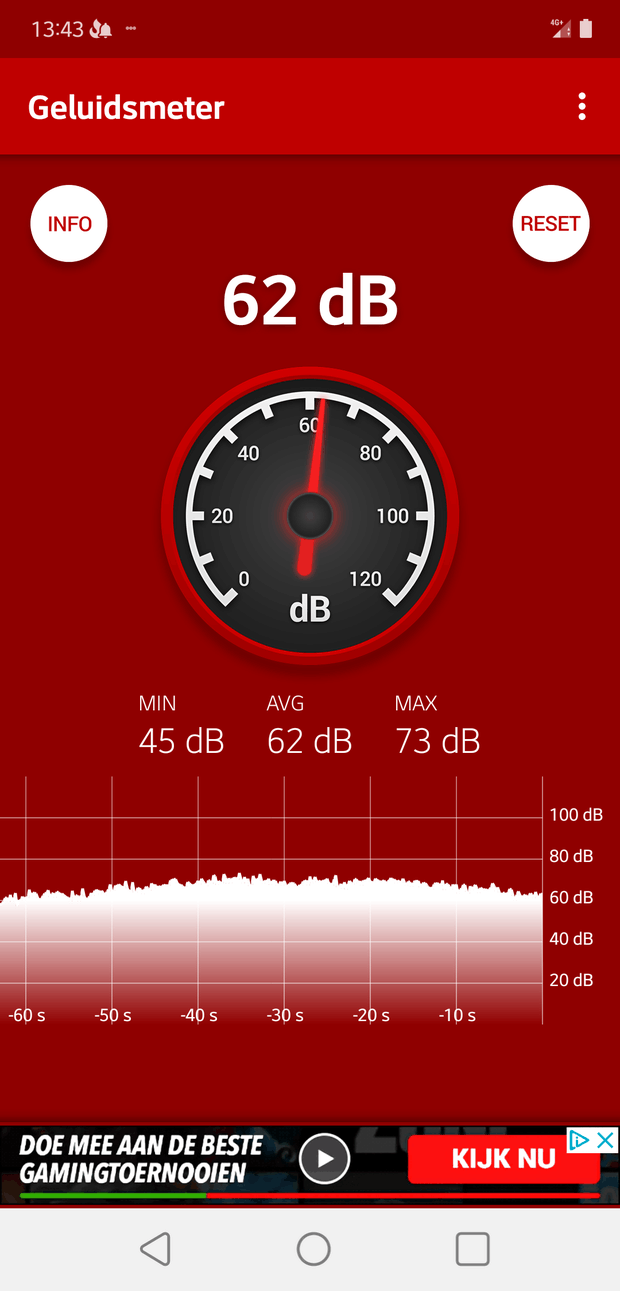
Task: Open the recent apps view
Action: pos(472,1248)
